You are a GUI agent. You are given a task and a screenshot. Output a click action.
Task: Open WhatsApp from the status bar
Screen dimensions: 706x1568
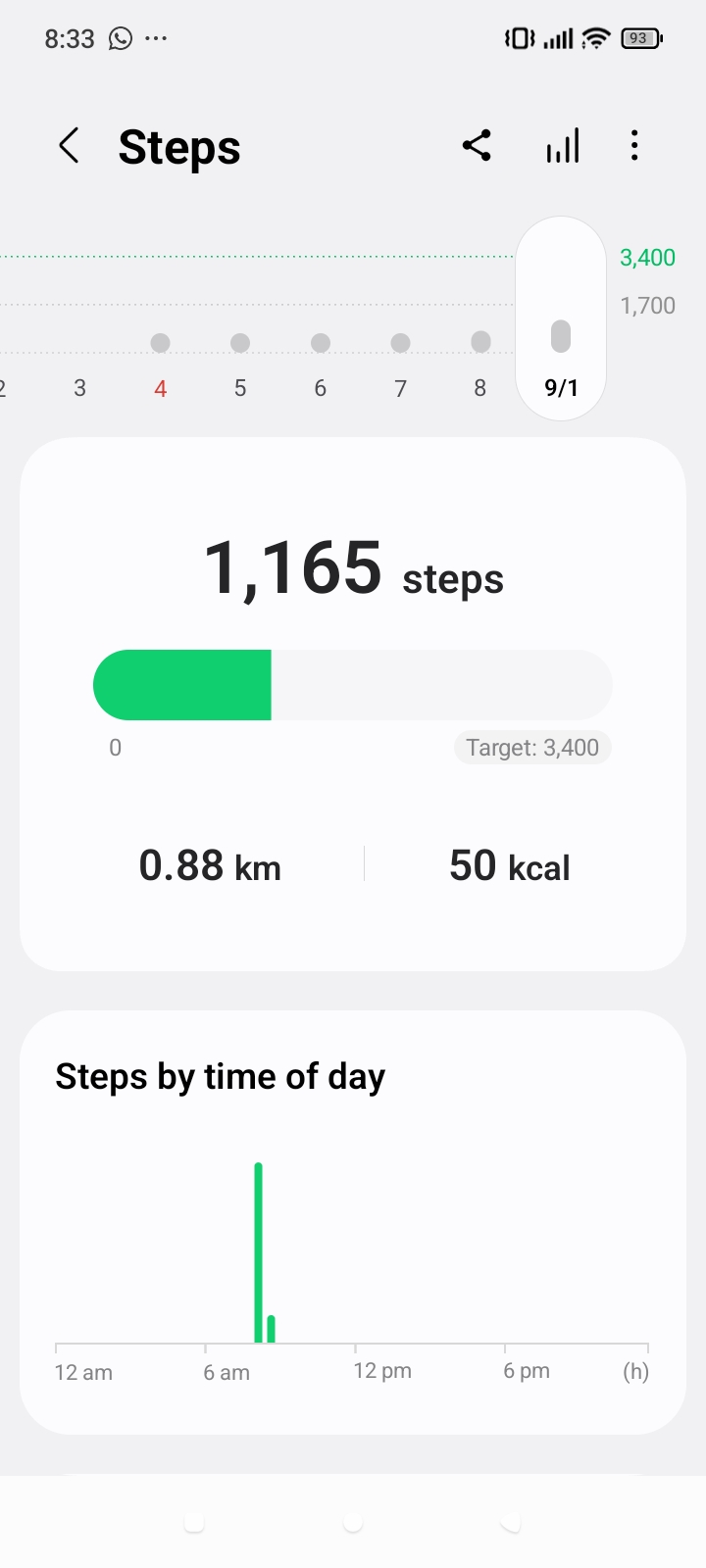pyautogui.click(x=120, y=38)
